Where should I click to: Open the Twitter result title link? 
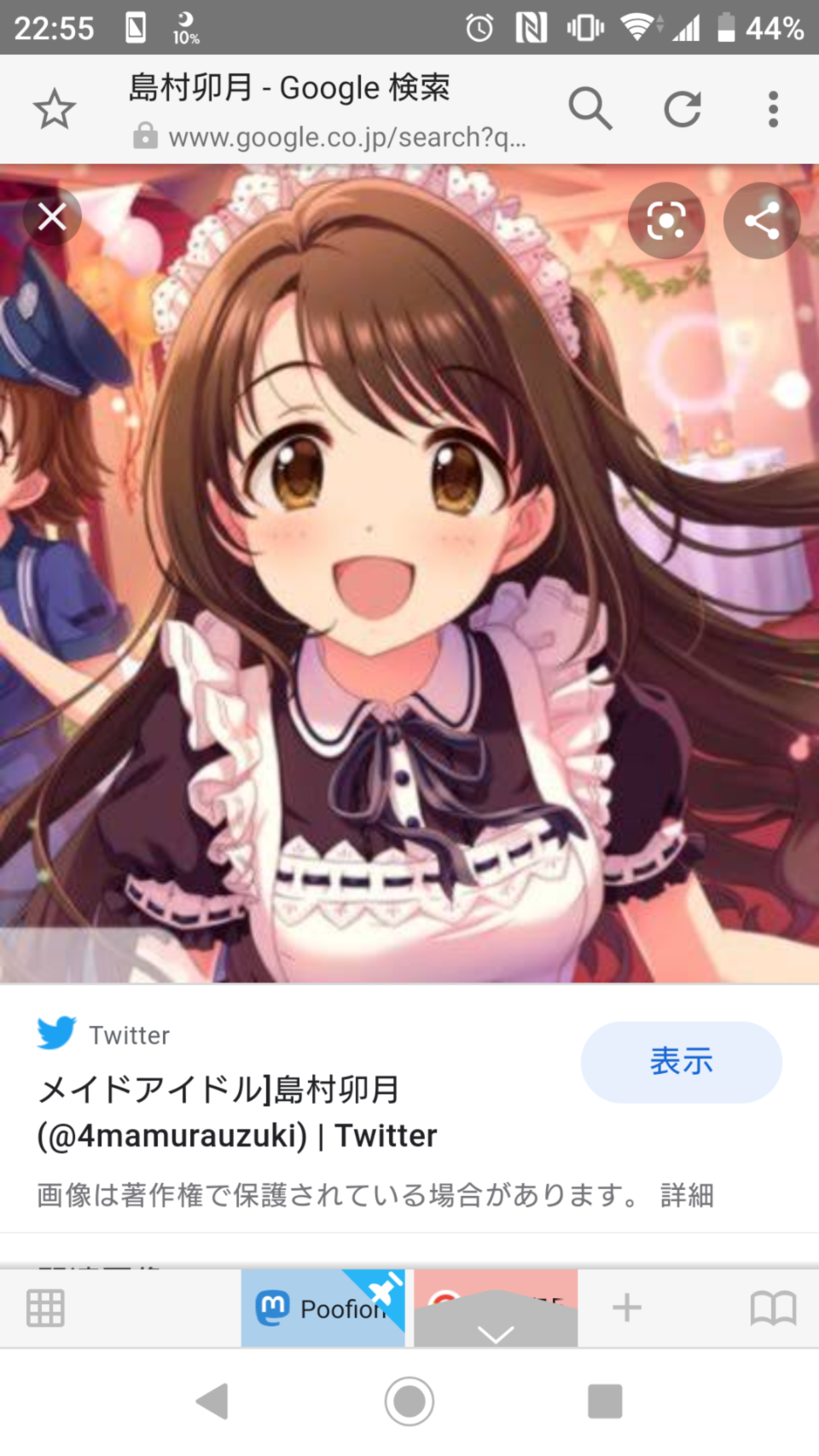(x=237, y=1112)
